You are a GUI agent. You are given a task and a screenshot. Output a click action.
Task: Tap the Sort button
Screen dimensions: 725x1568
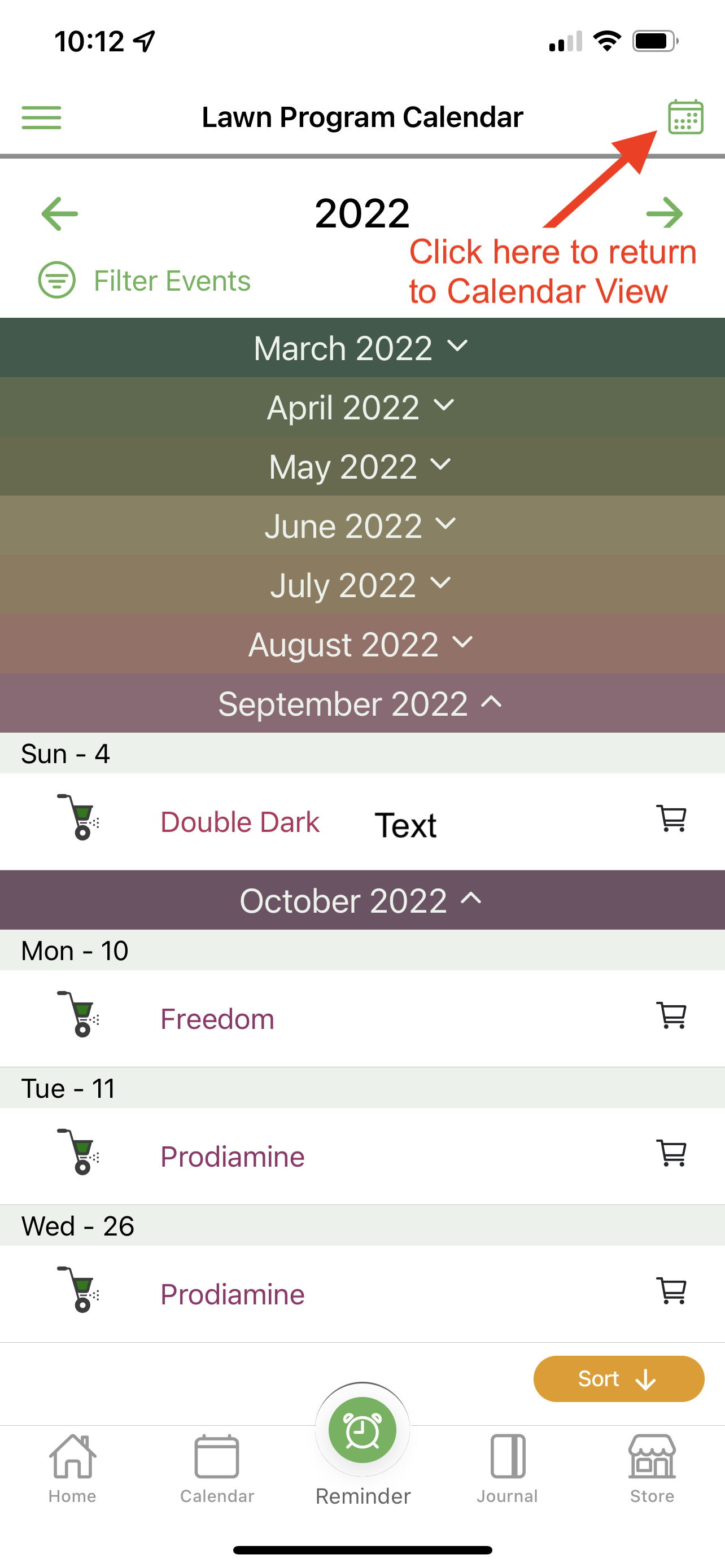coord(618,1378)
